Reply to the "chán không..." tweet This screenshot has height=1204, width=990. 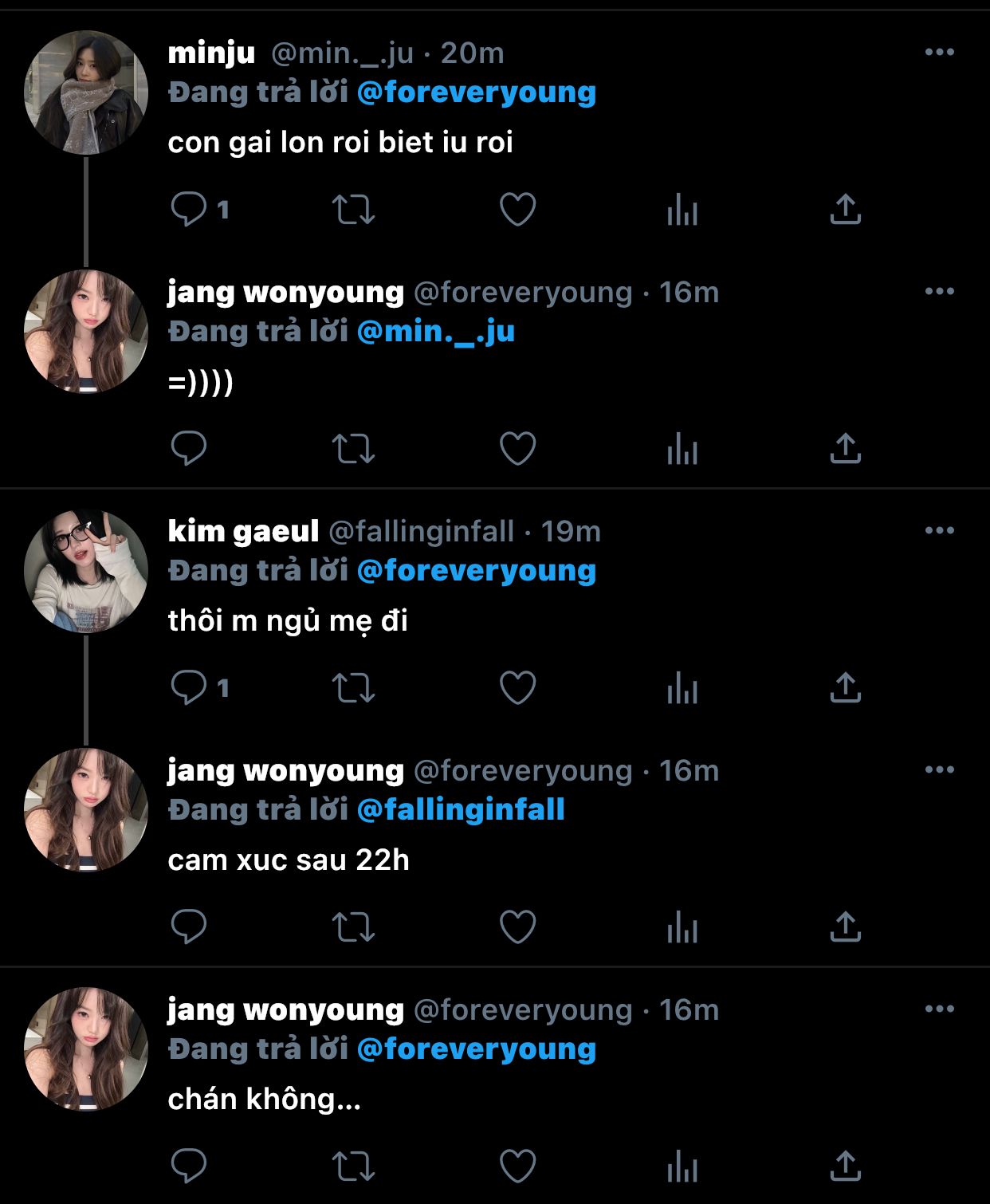[x=189, y=1166]
